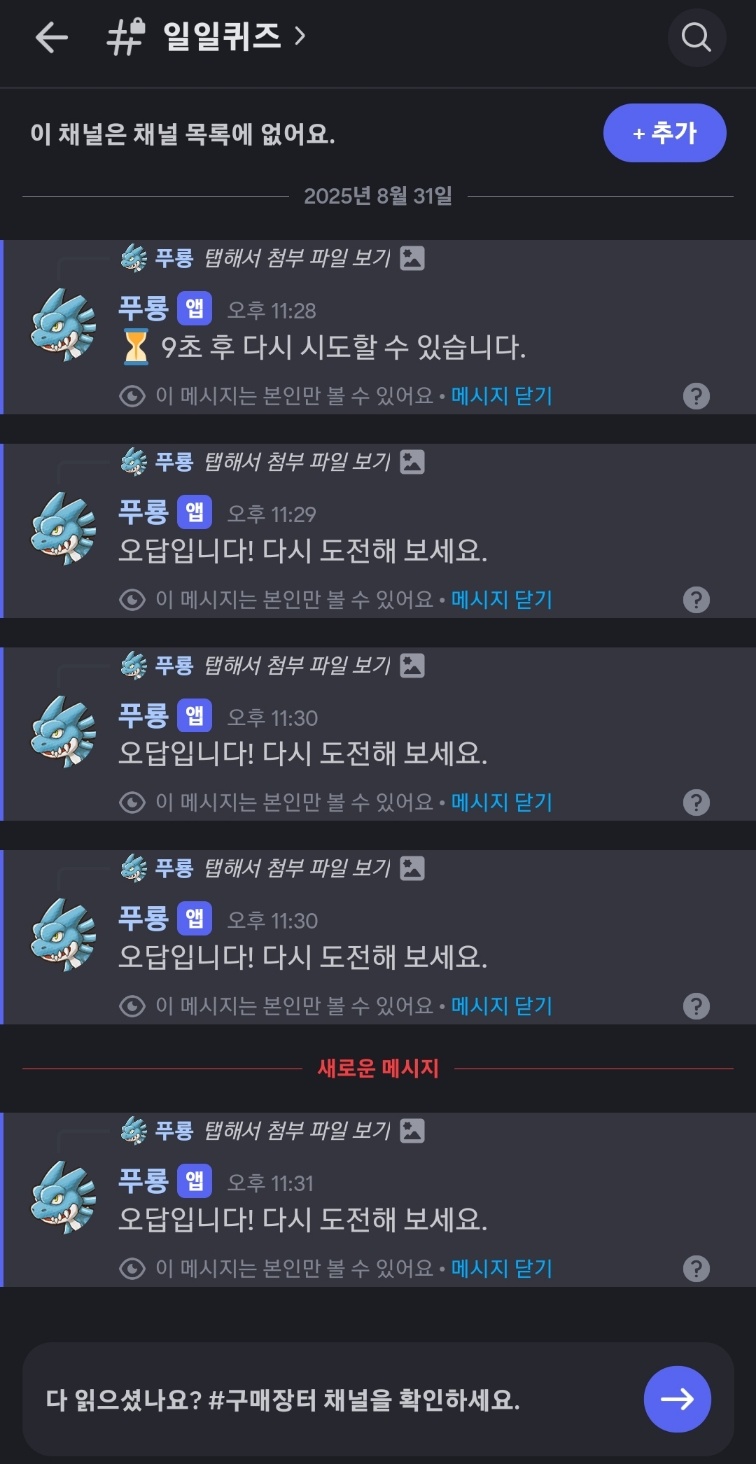
Task: Open the help icon on the 11:28 message
Action: [696, 396]
